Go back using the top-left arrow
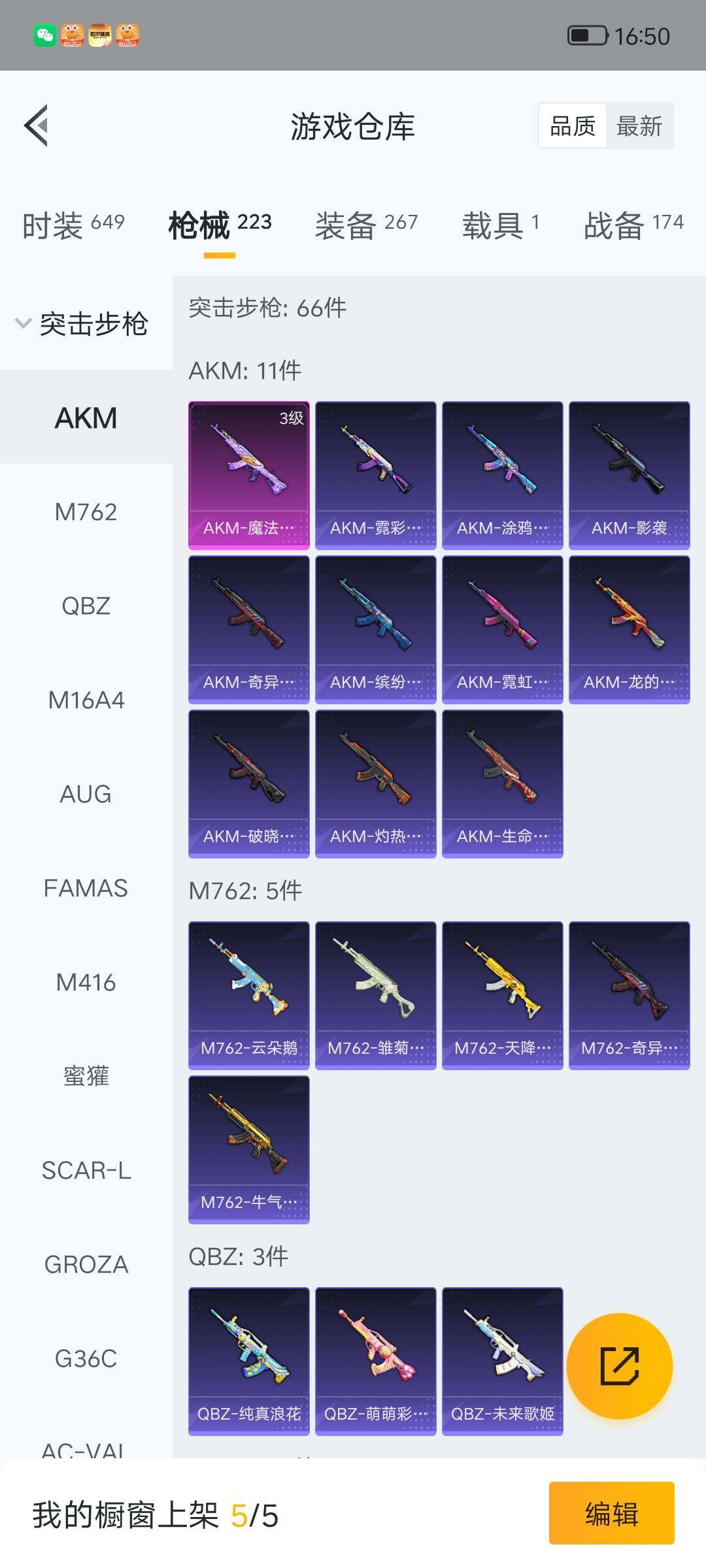This screenshot has width=706, height=1568. point(37,125)
